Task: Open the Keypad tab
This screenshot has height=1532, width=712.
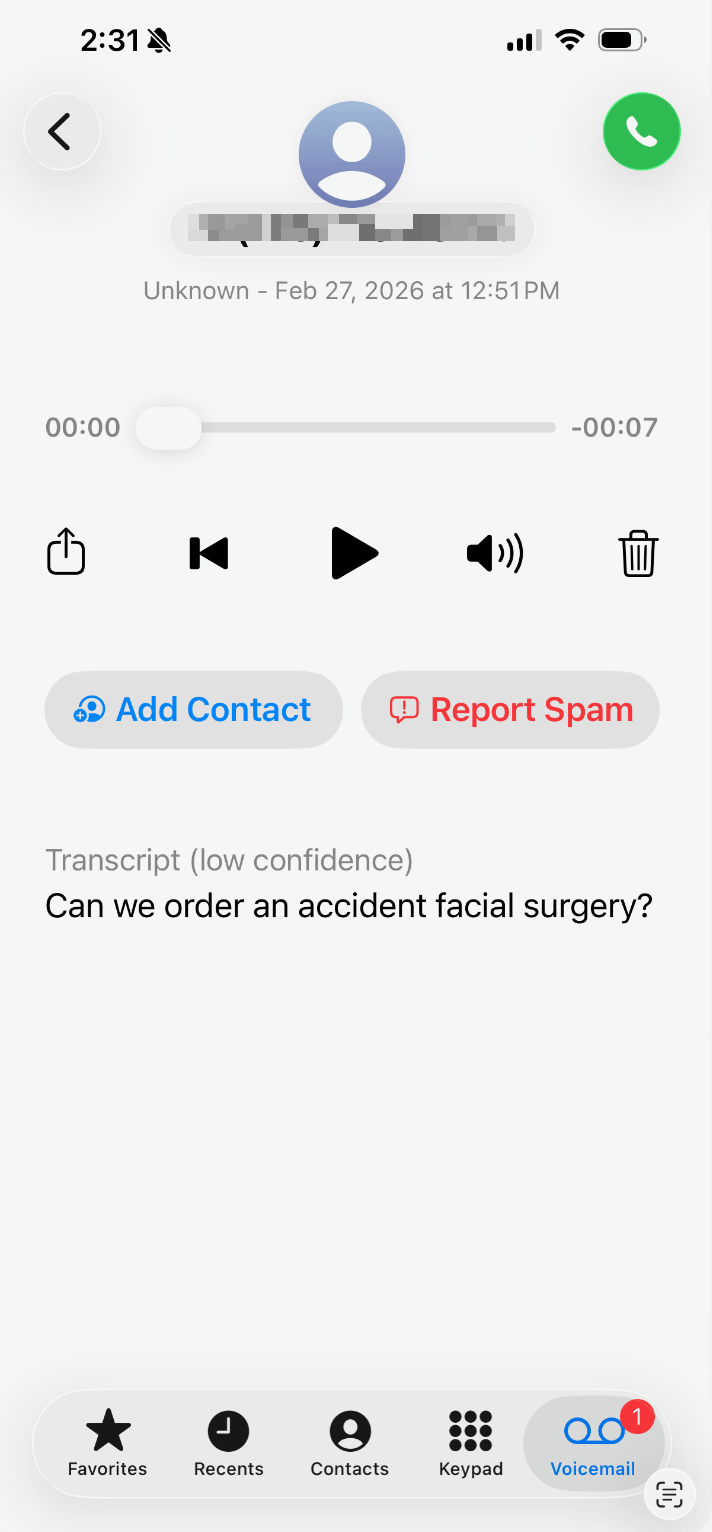Action: click(471, 1443)
